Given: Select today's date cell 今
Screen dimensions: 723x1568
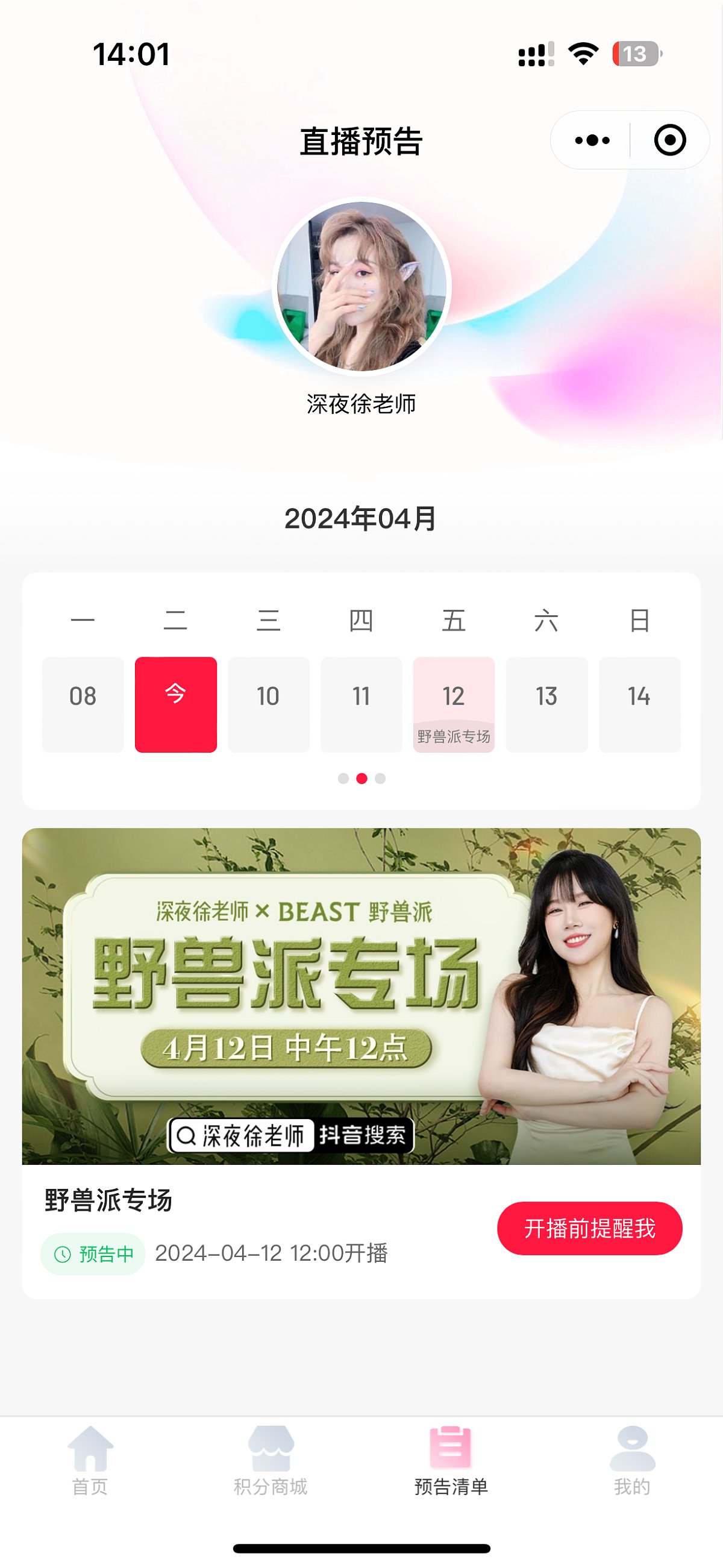Looking at the screenshot, I should pos(175,704).
